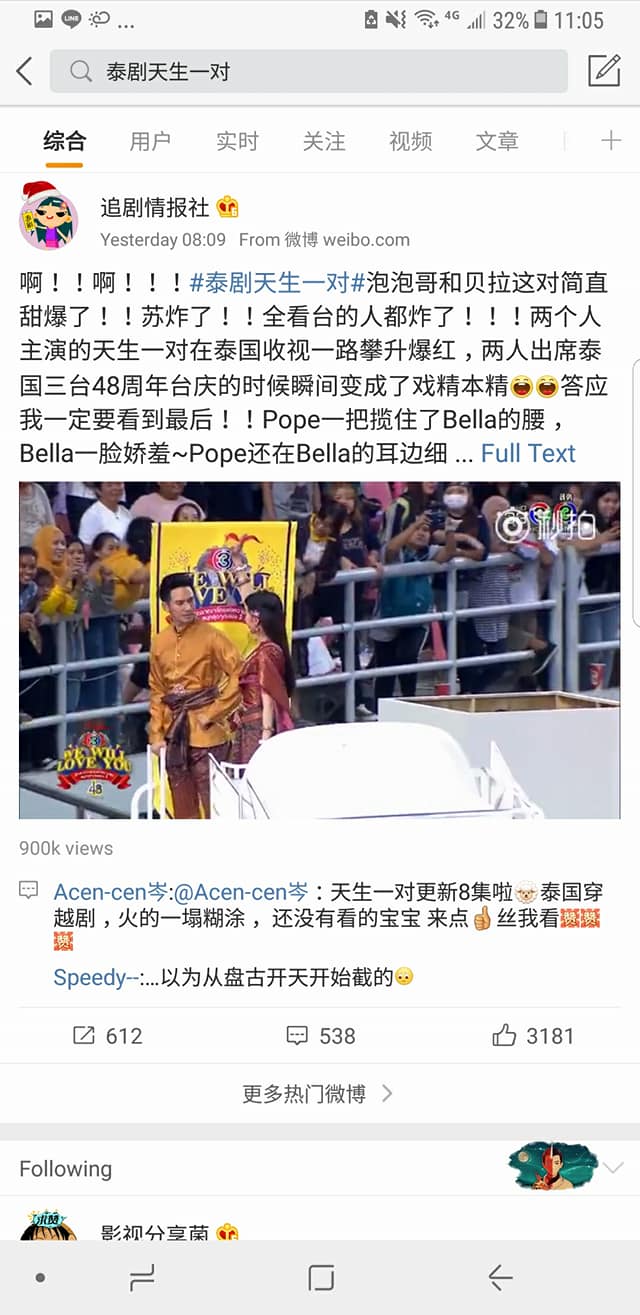Tap the search field showing 泰剧天生一对

click(308, 71)
